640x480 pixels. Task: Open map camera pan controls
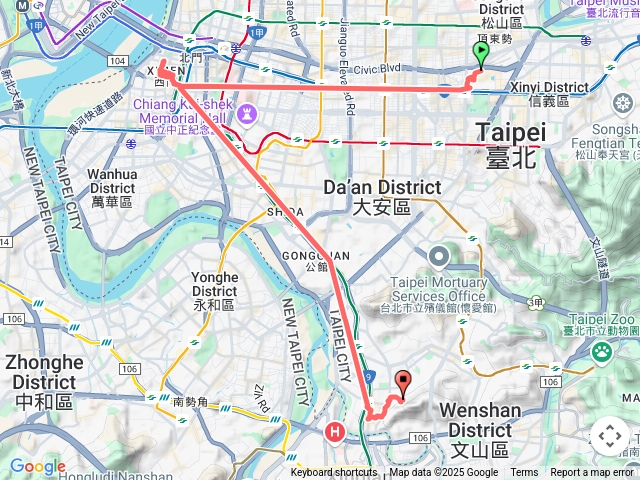coord(610,436)
